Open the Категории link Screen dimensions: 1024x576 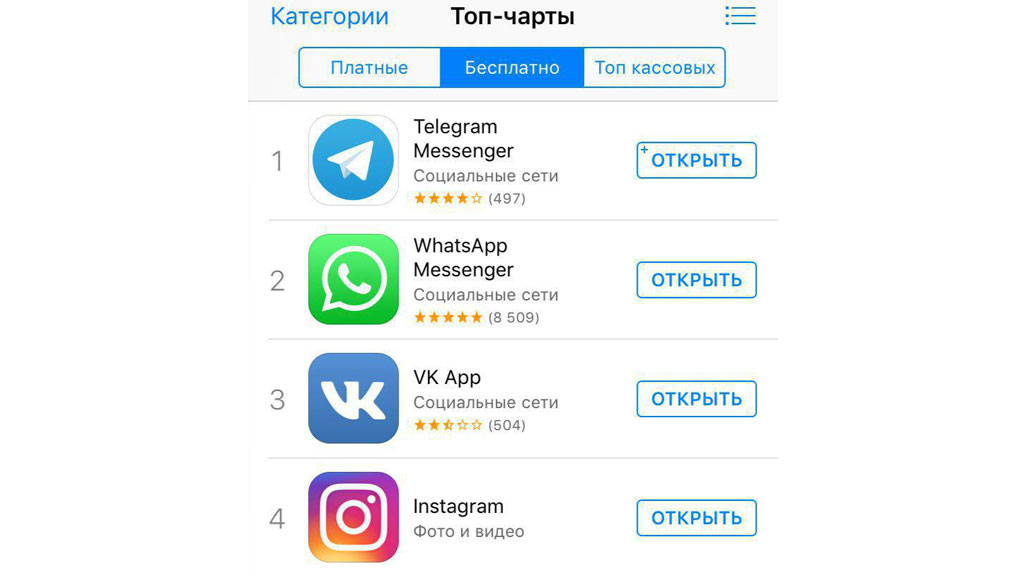coord(329,17)
